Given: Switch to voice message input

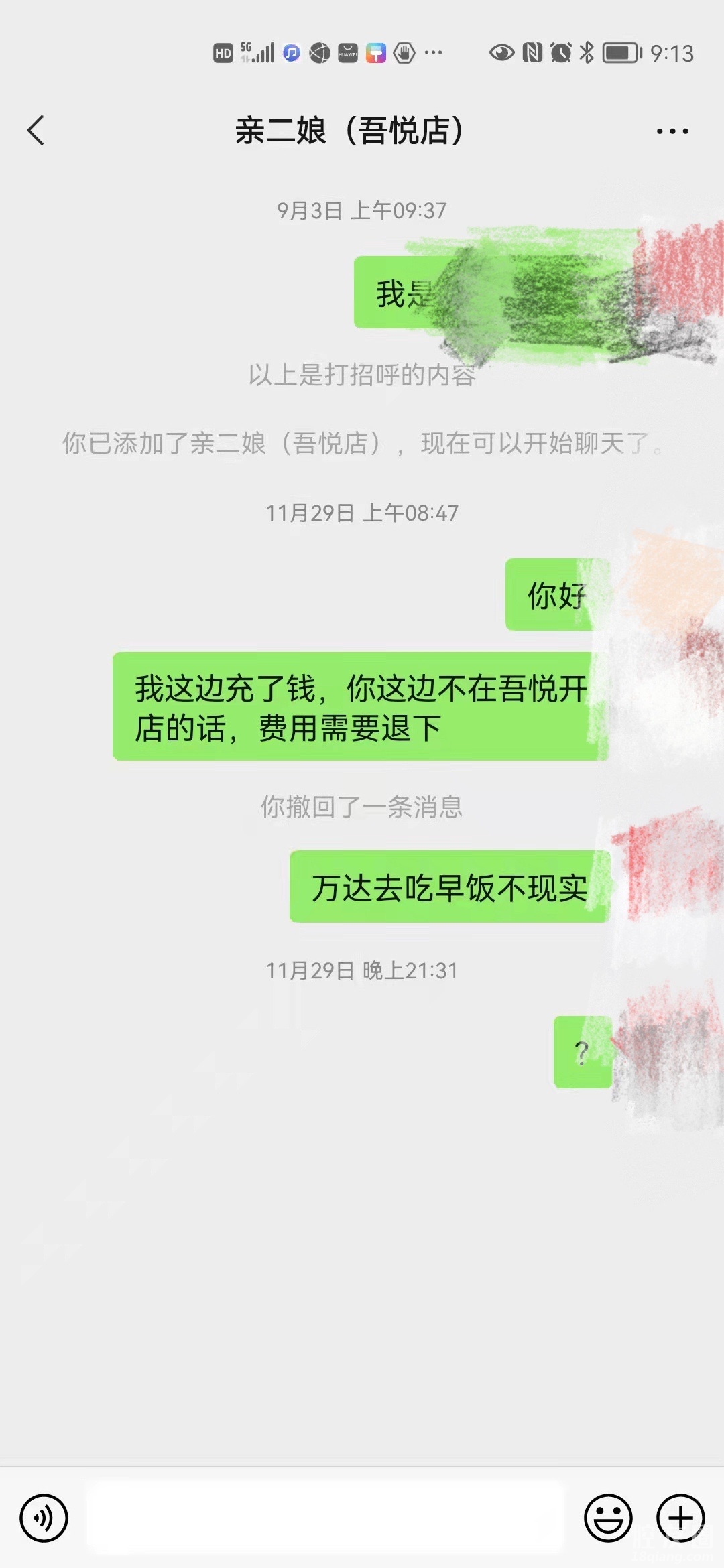Looking at the screenshot, I should (44, 1518).
